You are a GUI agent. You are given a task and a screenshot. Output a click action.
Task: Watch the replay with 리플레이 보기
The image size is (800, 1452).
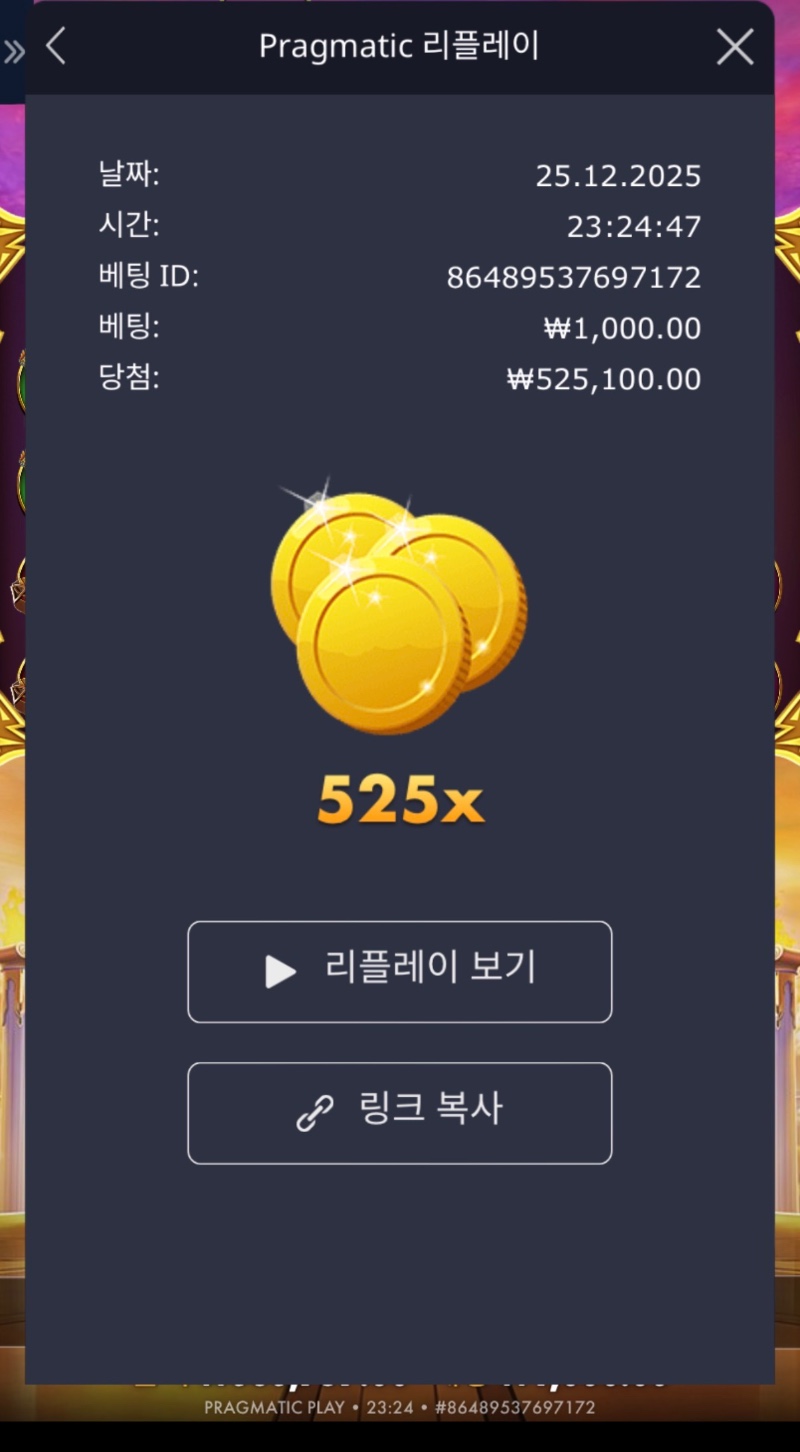(400, 971)
